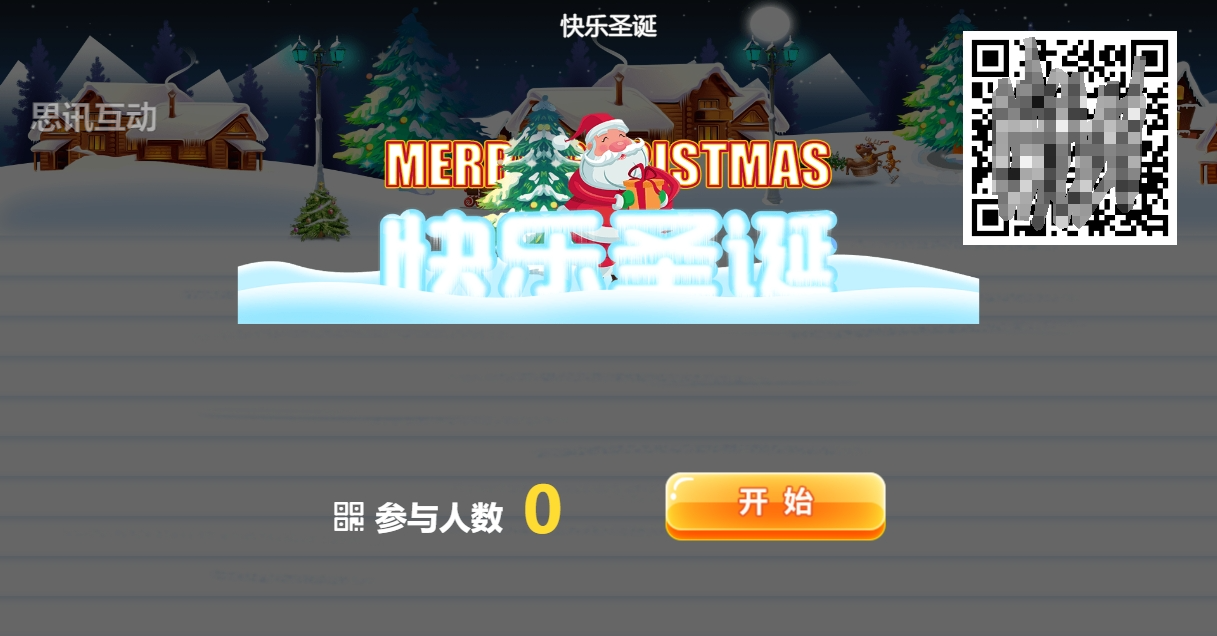This screenshot has height=636, width=1217.
Task: Tap the orange 开始 button
Action: point(775,505)
